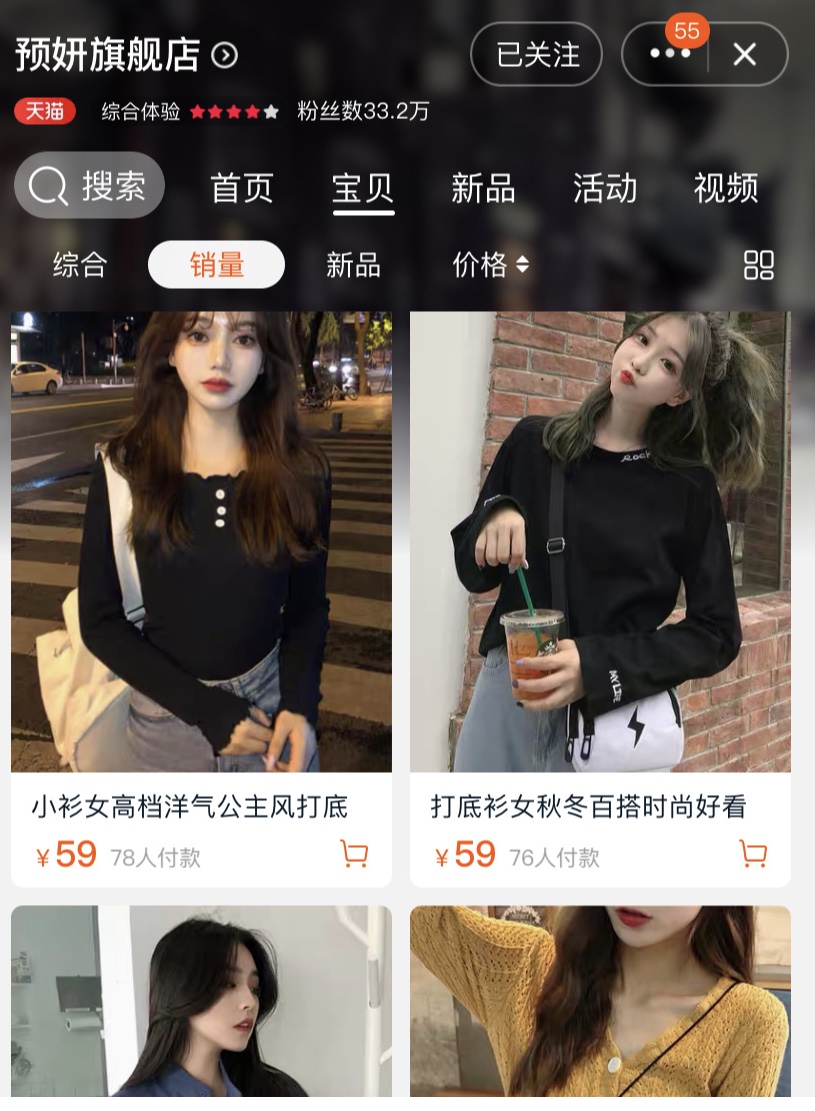Open the black princess-style top product thumbnail
815x1111 pixels.
point(201,540)
